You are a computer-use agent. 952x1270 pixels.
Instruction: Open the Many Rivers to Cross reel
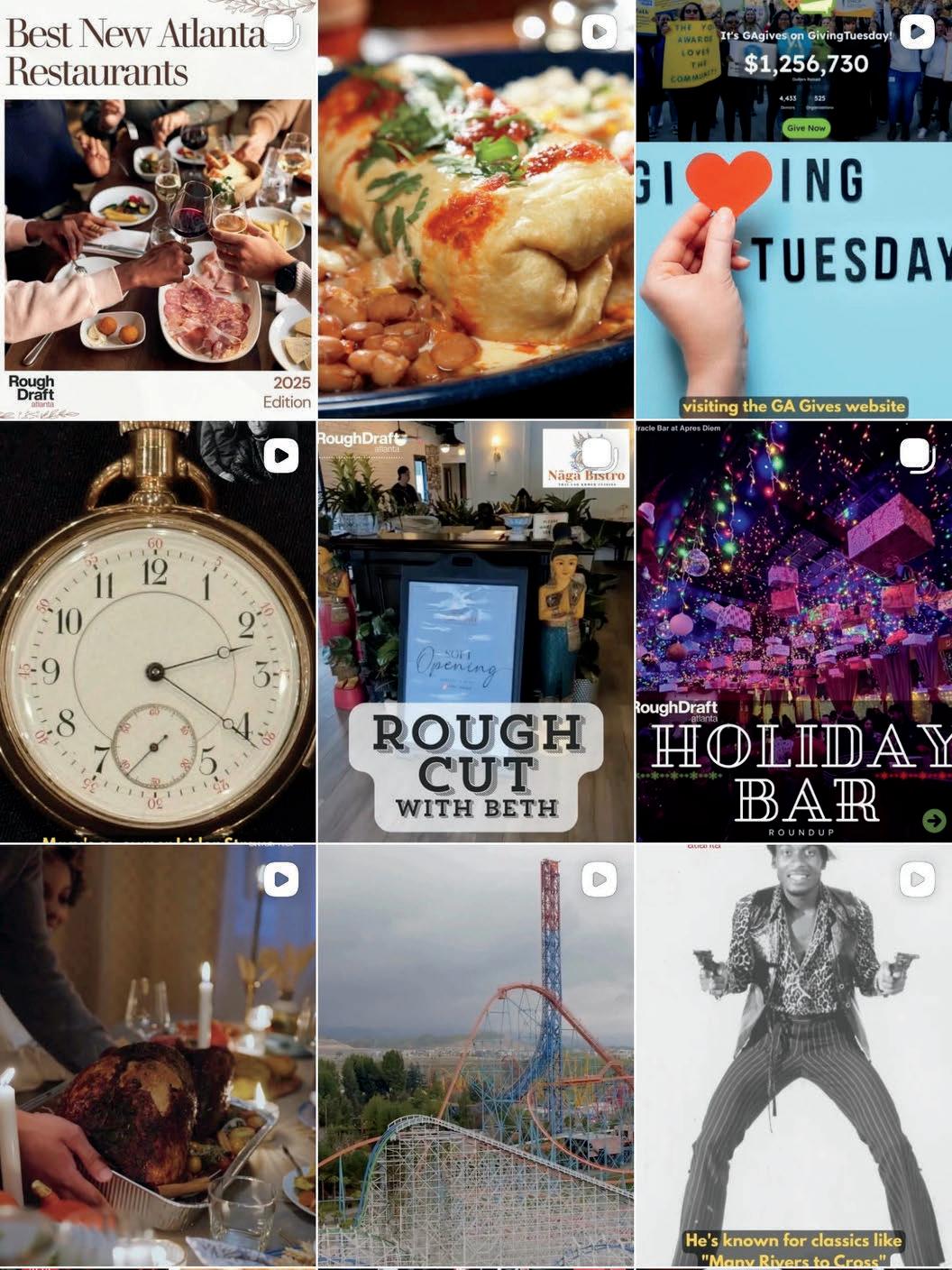tap(793, 1055)
